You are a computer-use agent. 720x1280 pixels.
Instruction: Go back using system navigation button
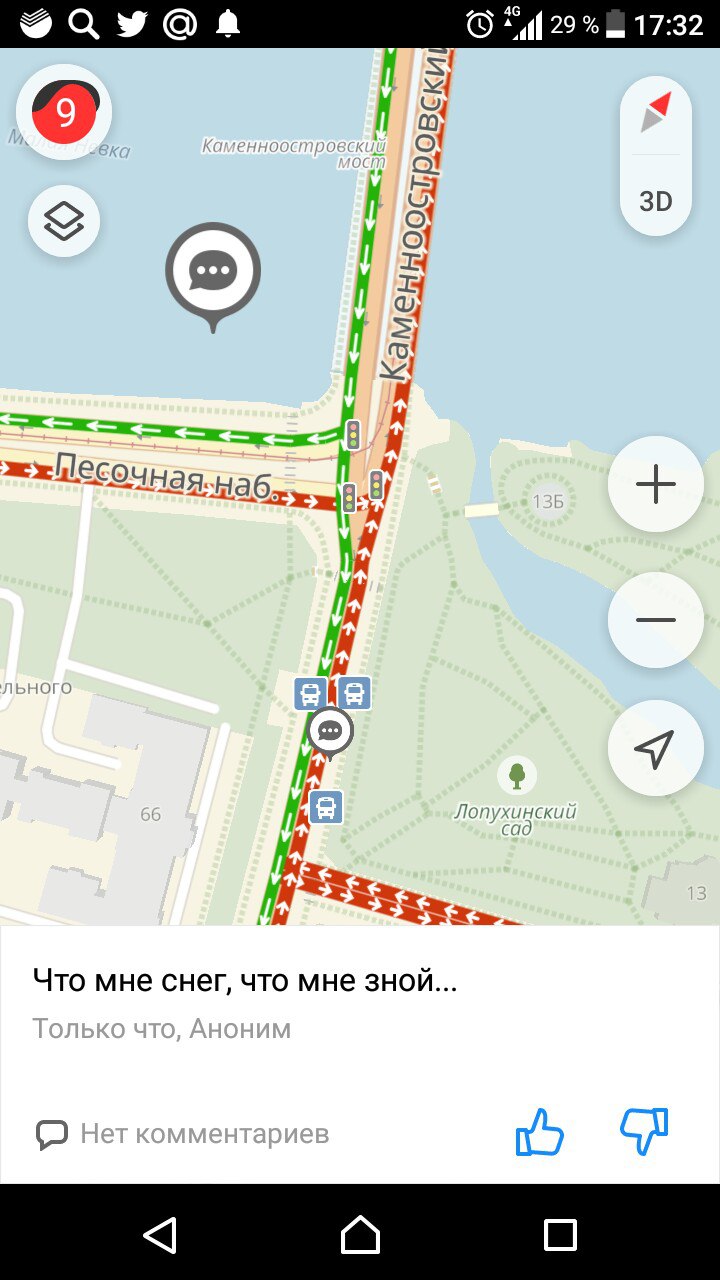[x=160, y=1235]
